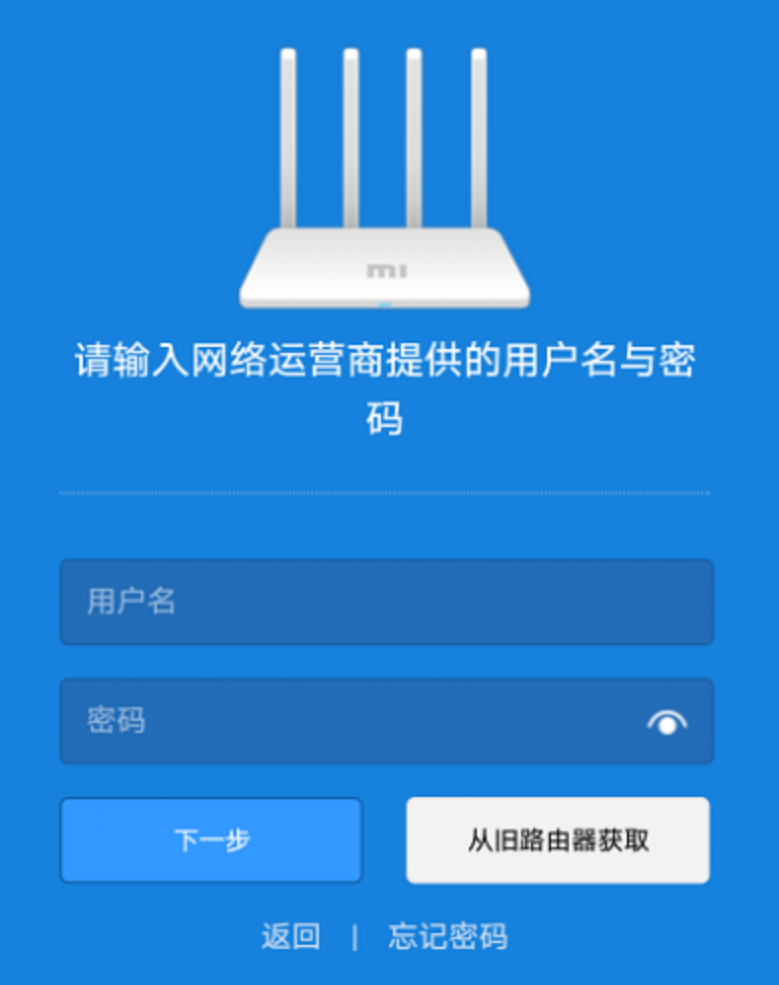The height and width of the screenshot is (985, 779).
Task: Continue with the 下一步 button
Action: click(x=211, y=840)
